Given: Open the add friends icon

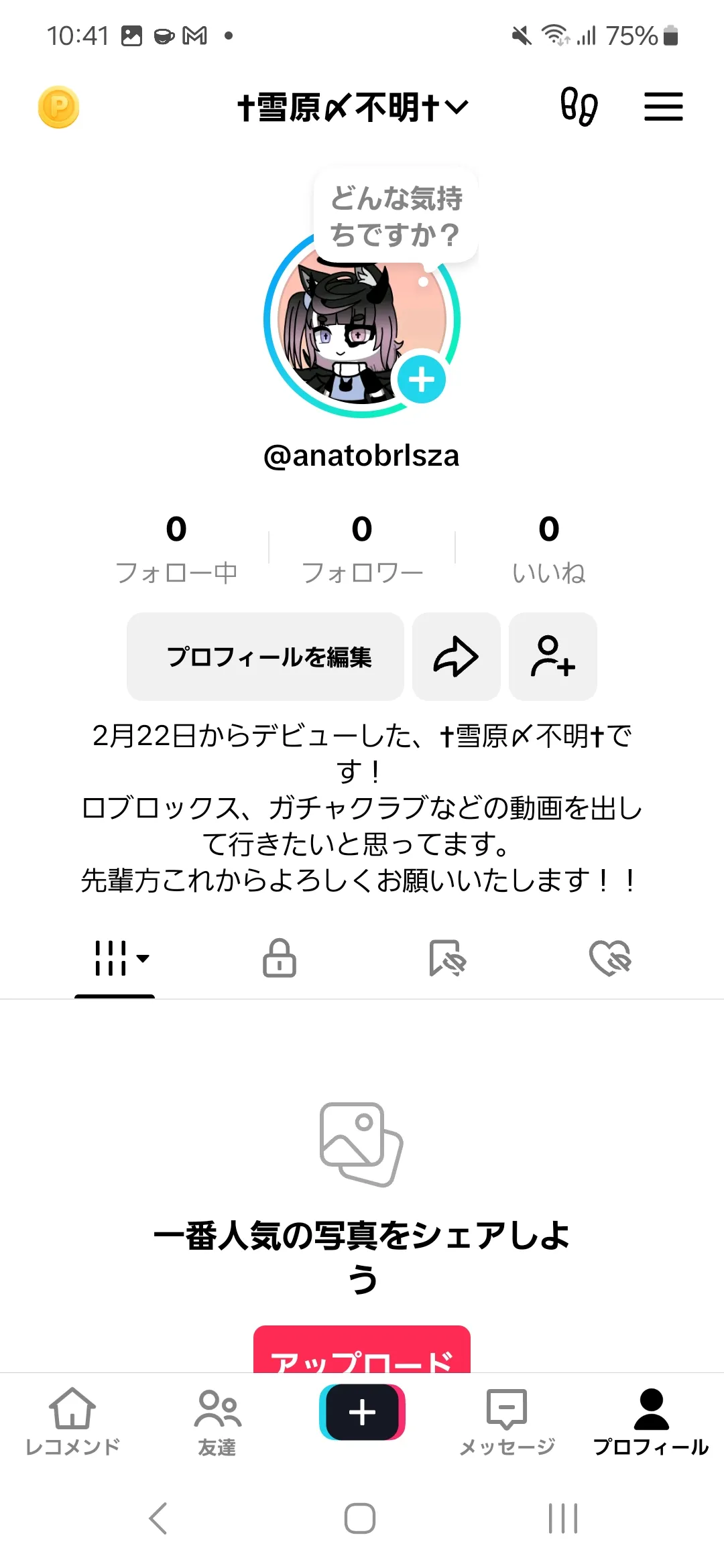Looking at the screenshot, I should 553,657.
